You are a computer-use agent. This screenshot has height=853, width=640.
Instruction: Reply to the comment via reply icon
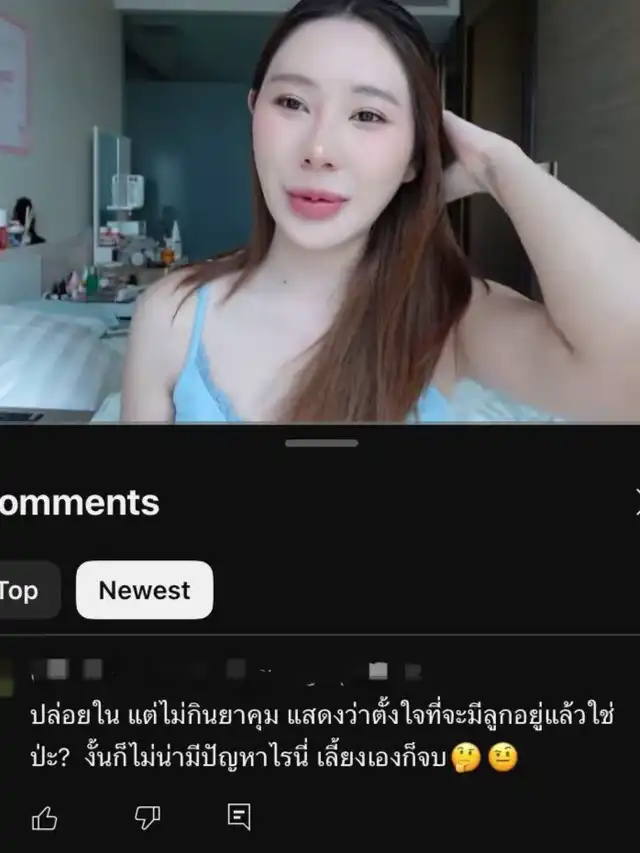(x=239, y=817)
